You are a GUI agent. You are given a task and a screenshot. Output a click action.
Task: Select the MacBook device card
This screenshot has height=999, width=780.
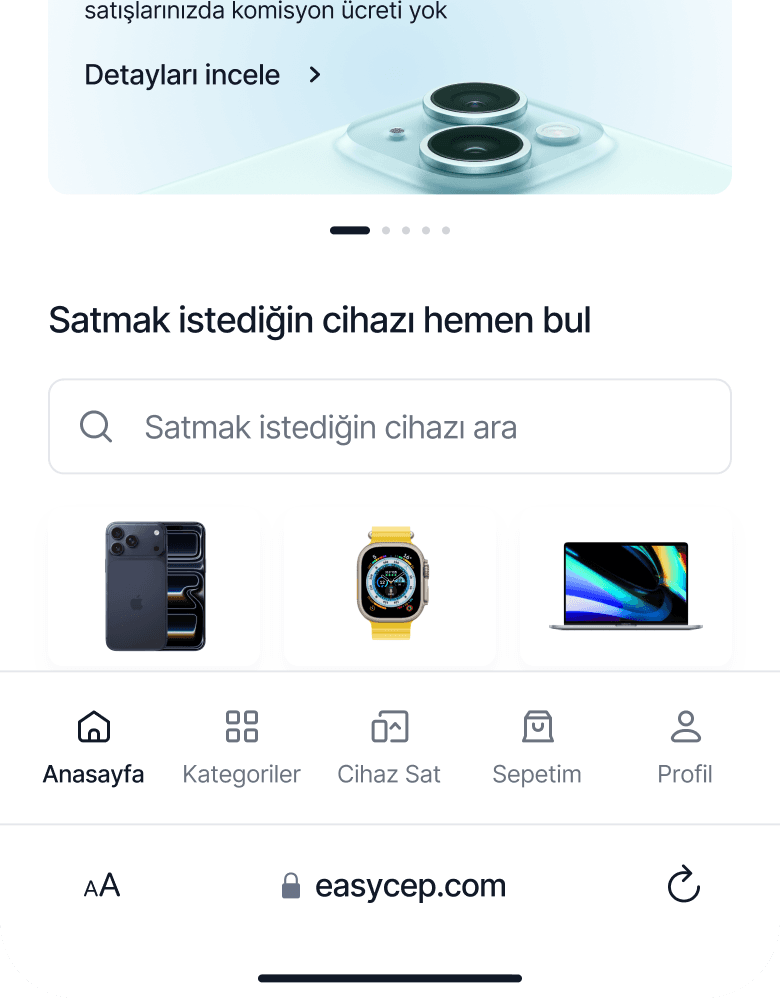tap(626, 587)
